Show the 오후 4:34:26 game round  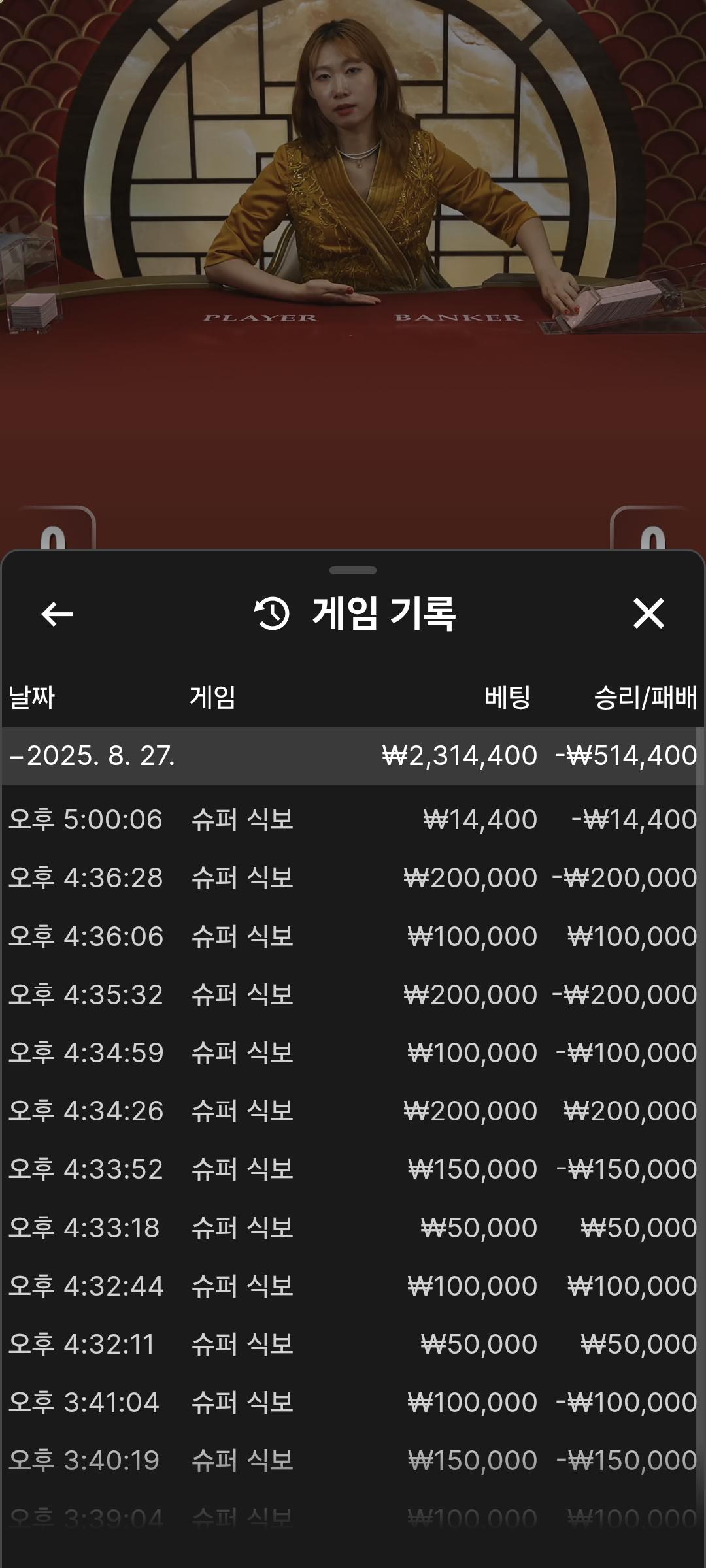click(x=353, y=1111)
